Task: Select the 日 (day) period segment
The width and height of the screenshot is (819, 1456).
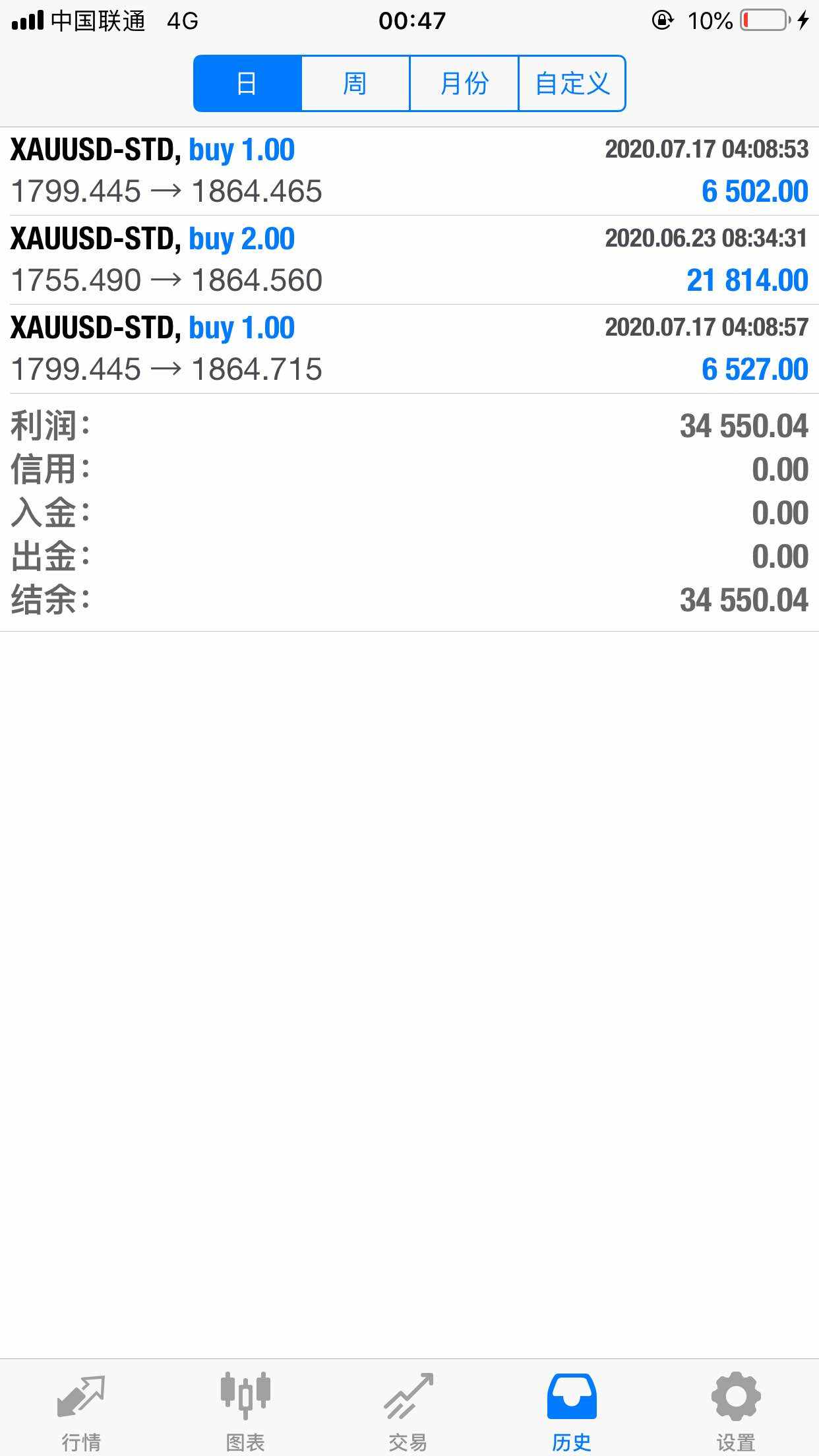Action: tap(247, 84)
